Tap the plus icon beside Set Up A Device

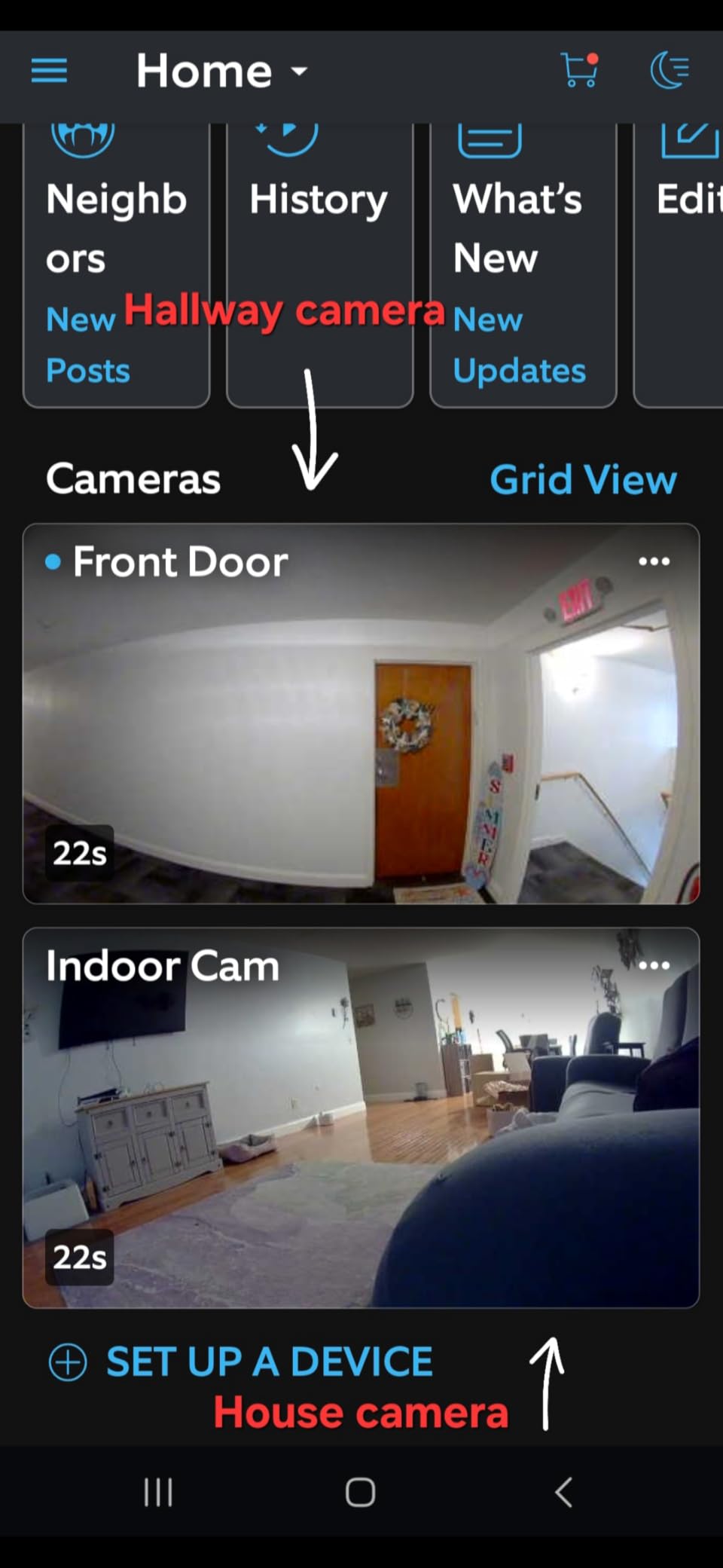pos(67,1362)
